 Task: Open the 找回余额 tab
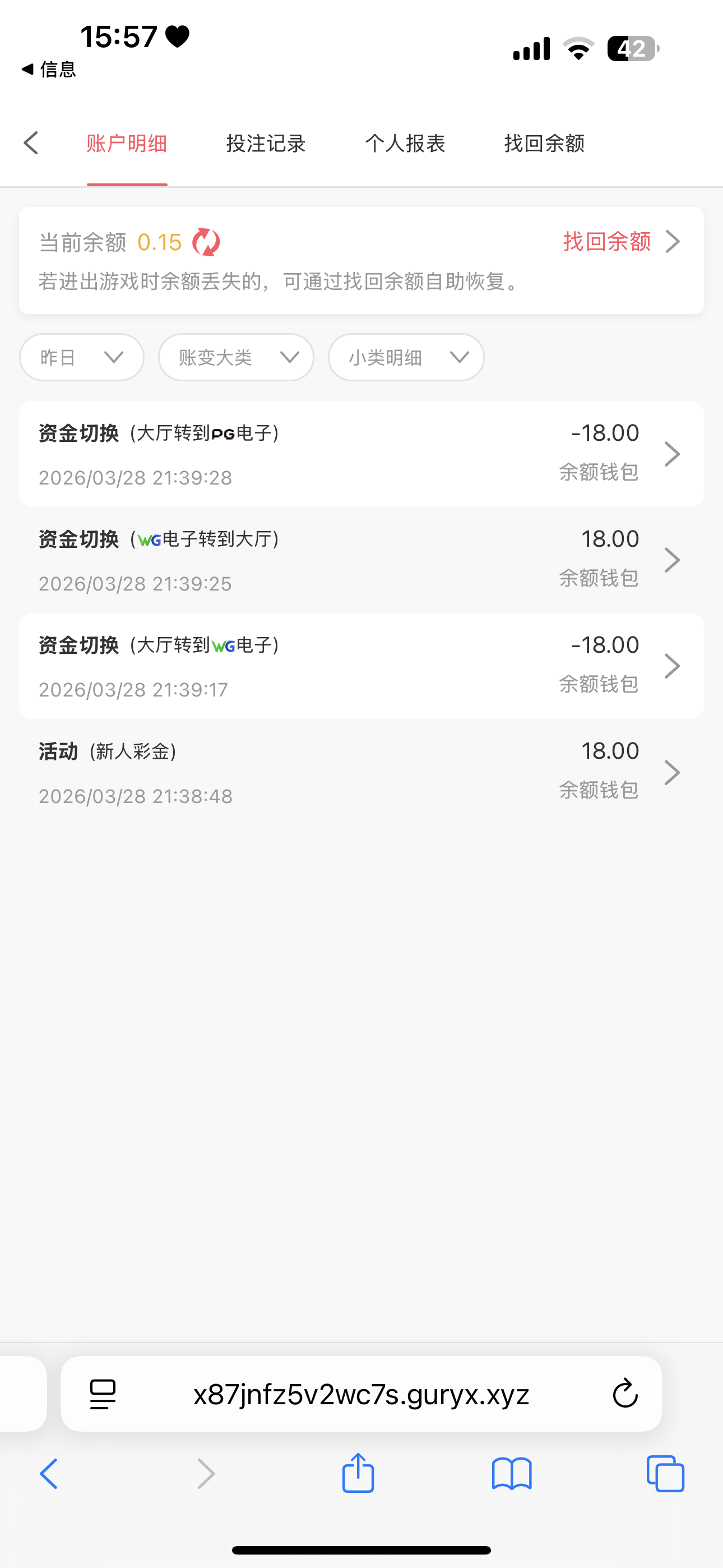pos(544,144)
